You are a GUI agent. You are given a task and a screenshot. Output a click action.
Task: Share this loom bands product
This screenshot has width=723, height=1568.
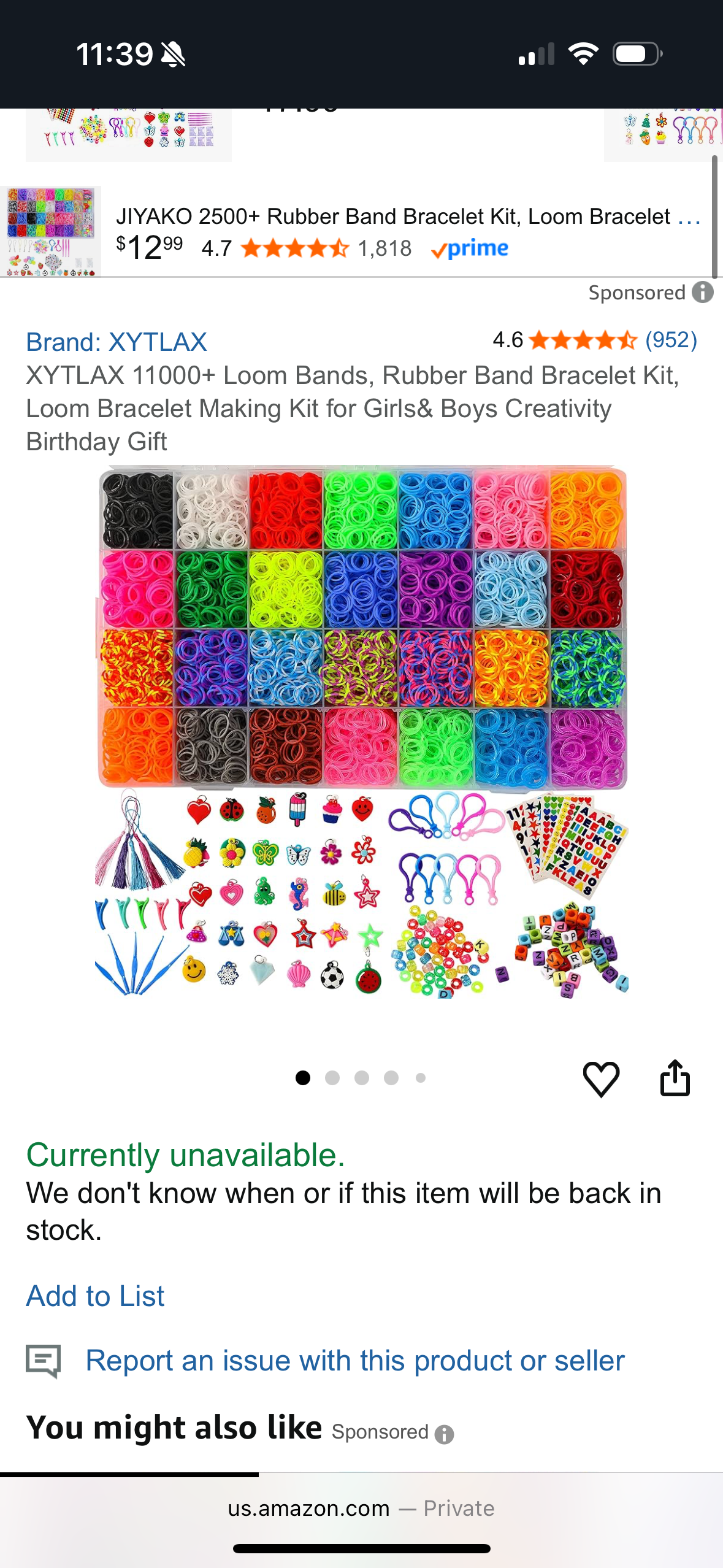pyautogui.click(x=675, y=1078)
